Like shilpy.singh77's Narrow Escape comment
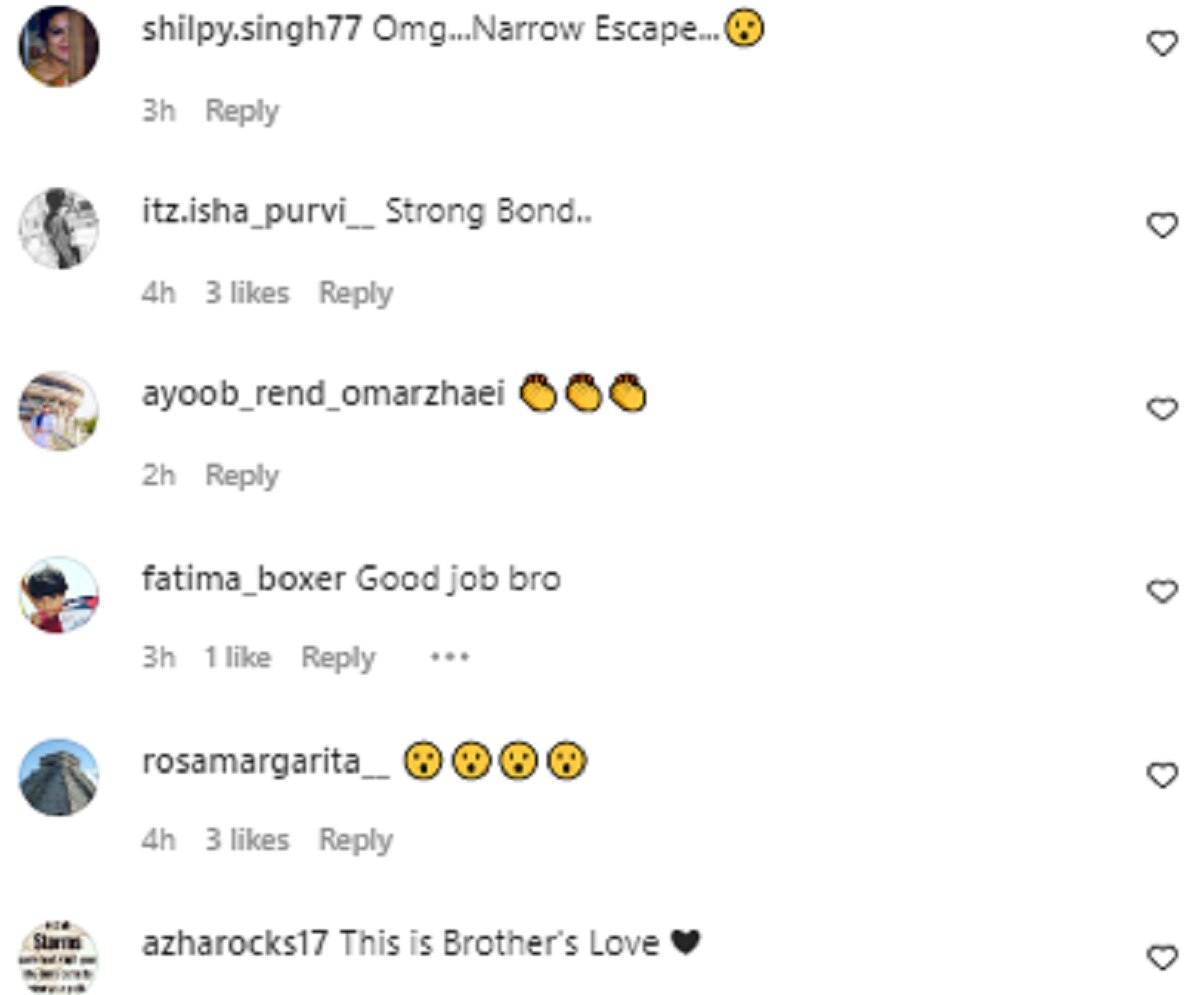Image resolution: width=1200 pixels, height=995 pixels. 1161,43
